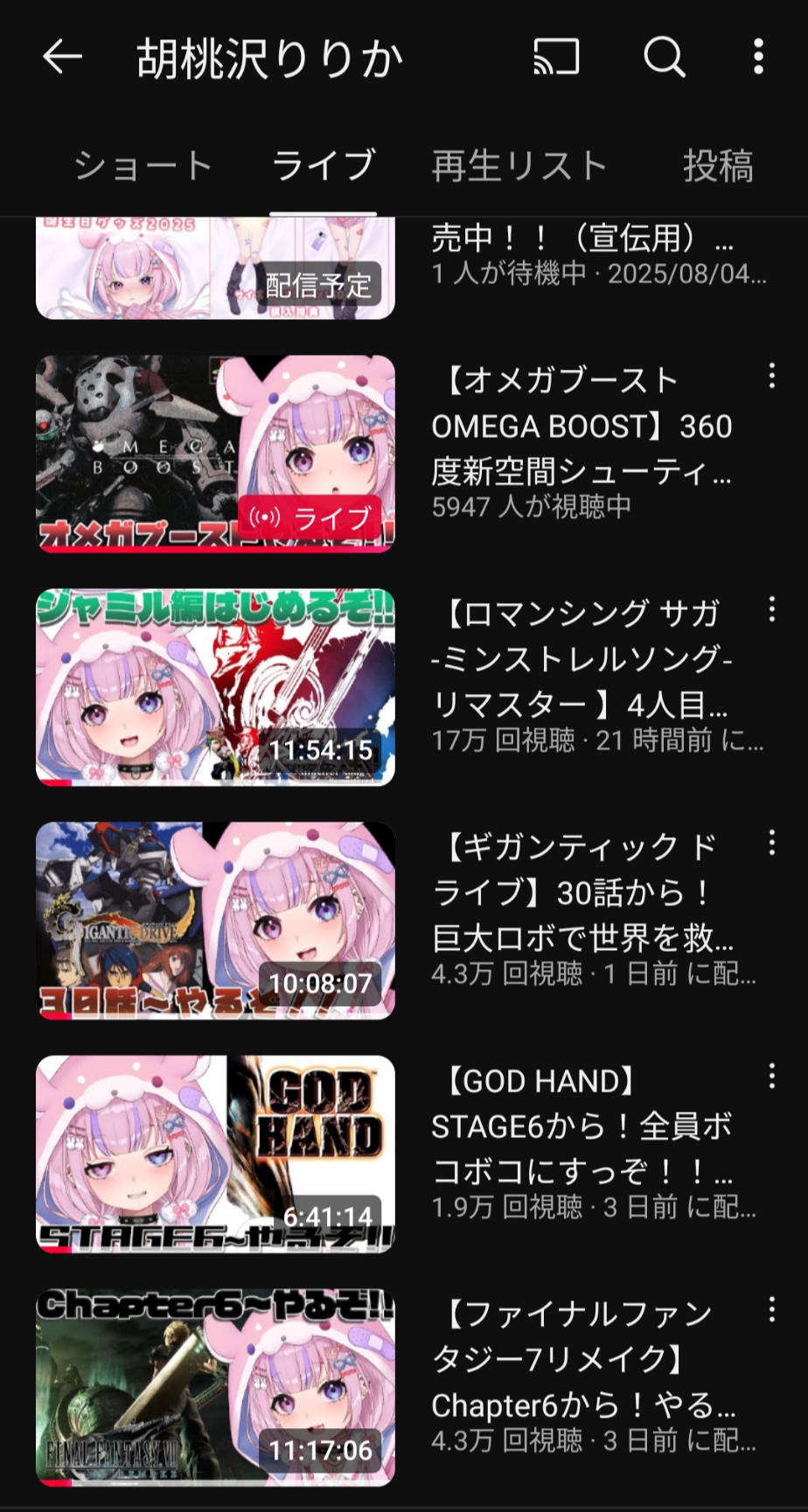Open options for the OMEGA BOOST stream
The height and width of the screenshot is (1512, 808).
[x=771, y=377]
